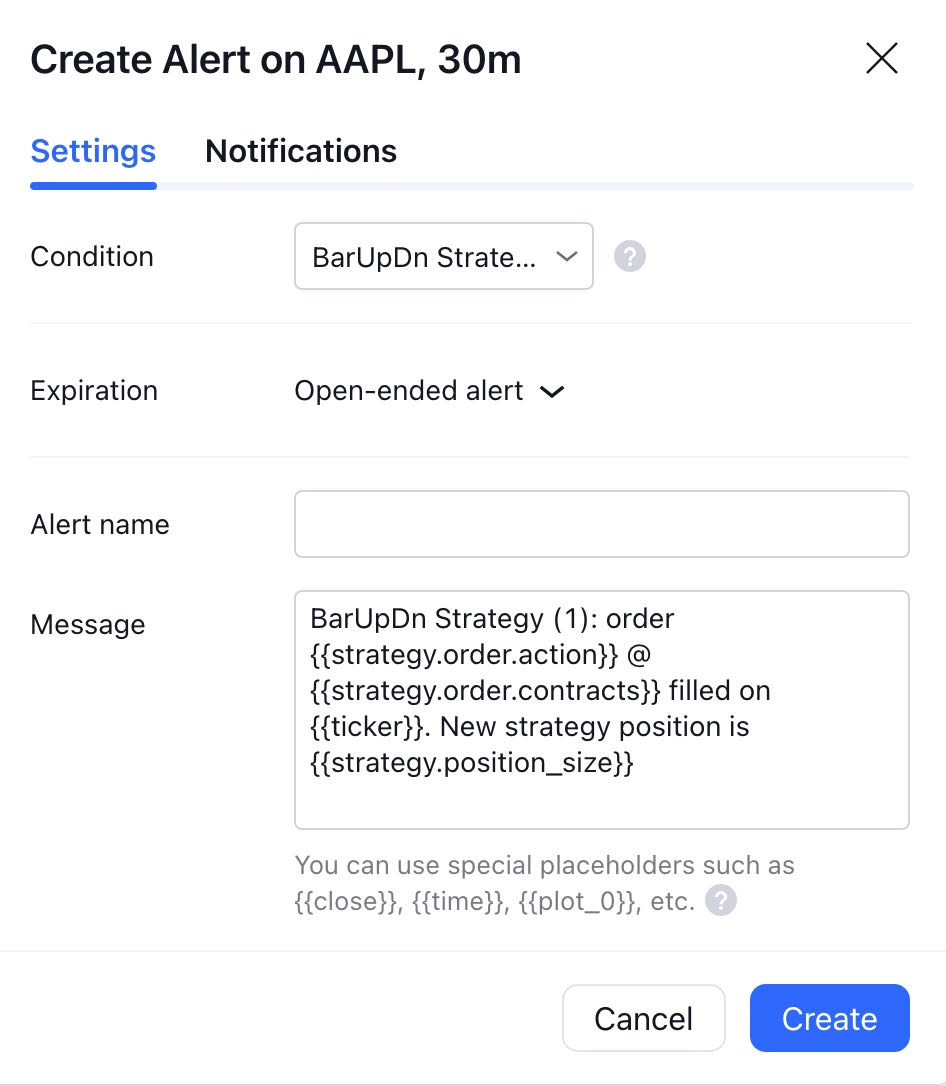Tap the help icon beside Condition
Screen dimensions: 946x1086
tap(629, 257)
